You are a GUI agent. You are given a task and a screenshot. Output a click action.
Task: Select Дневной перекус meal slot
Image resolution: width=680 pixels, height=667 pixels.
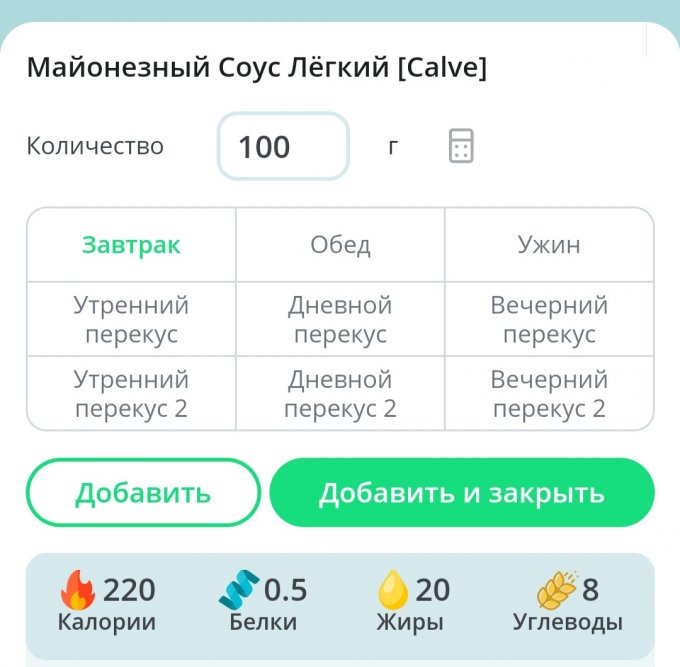click(340, 319)
